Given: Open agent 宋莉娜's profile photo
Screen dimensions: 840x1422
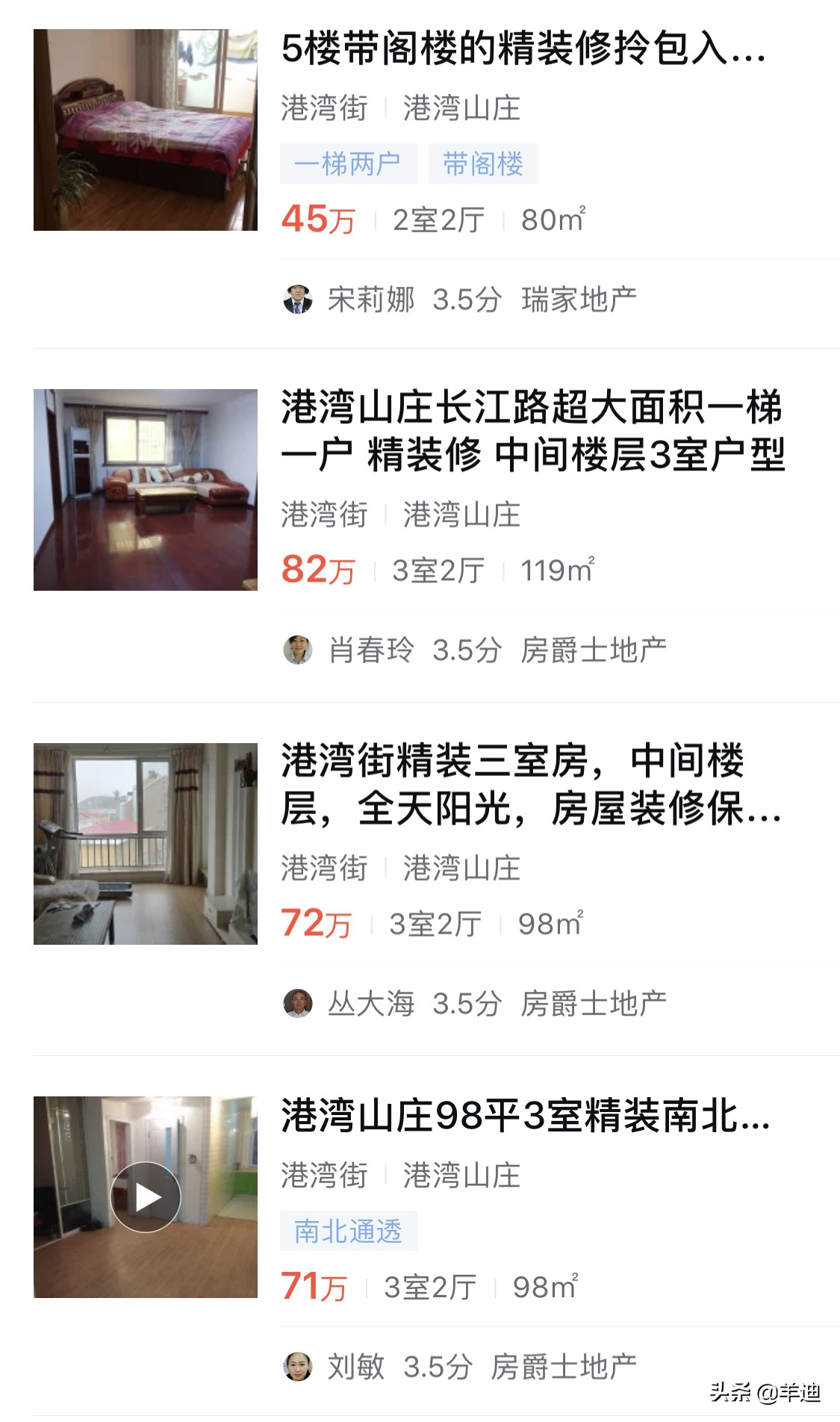Looking at the screenshot, I should coord(298,297).
